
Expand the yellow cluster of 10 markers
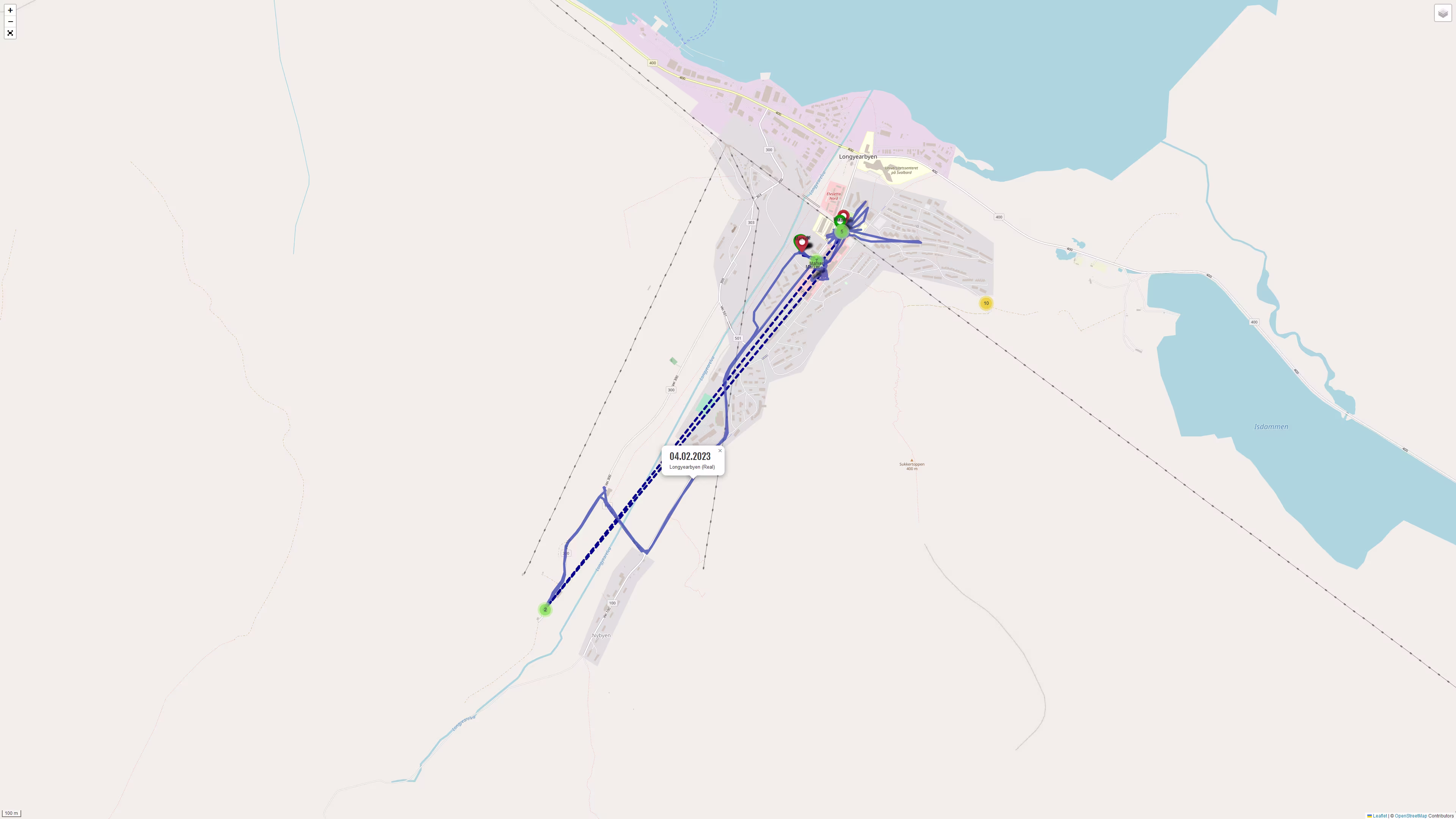click(986, 303)
